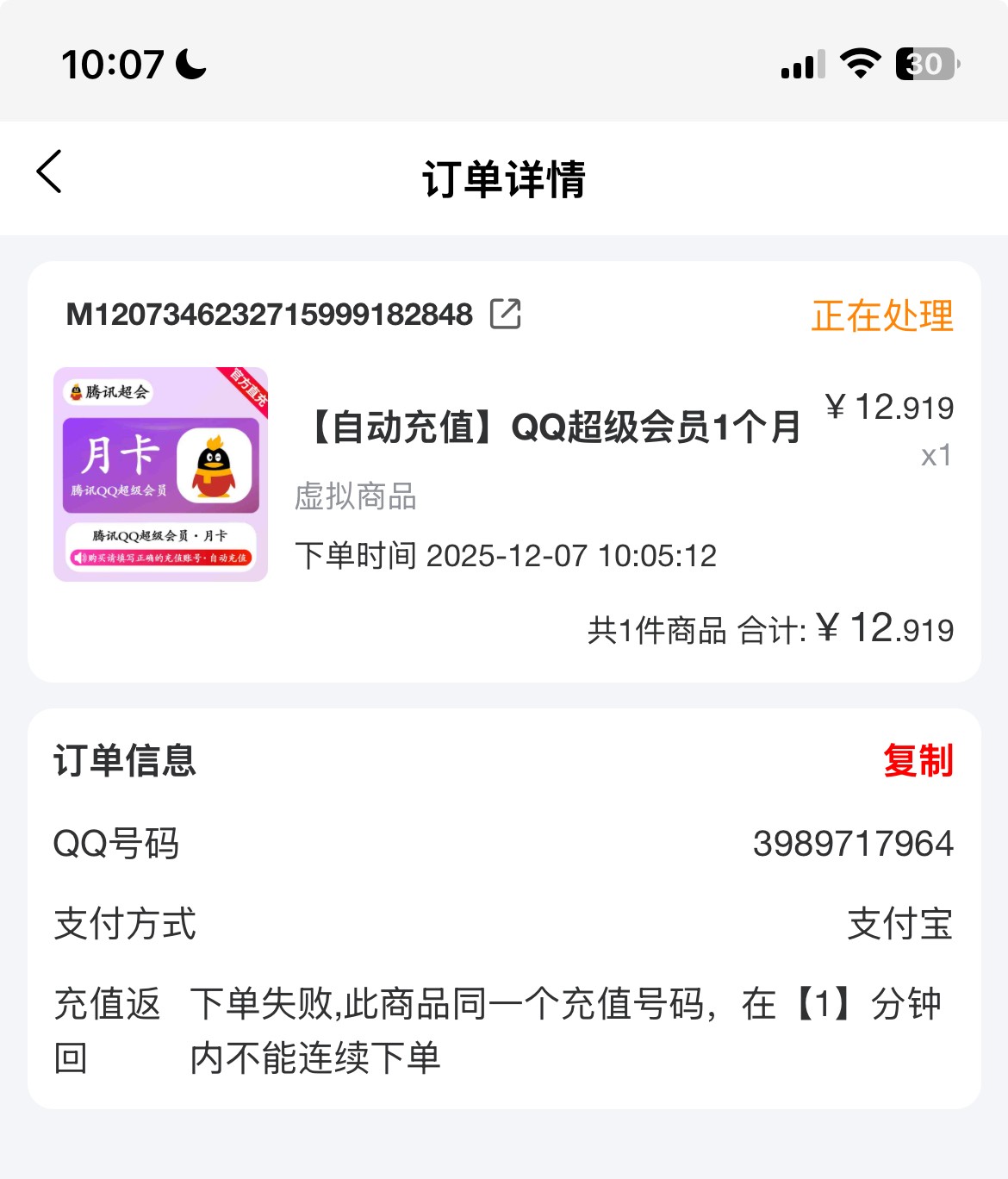Open the QQ超级会员 product thumbnail
Image resolution: width=1008 pixels, height=1179 pixels.
(x=161, y=475)
